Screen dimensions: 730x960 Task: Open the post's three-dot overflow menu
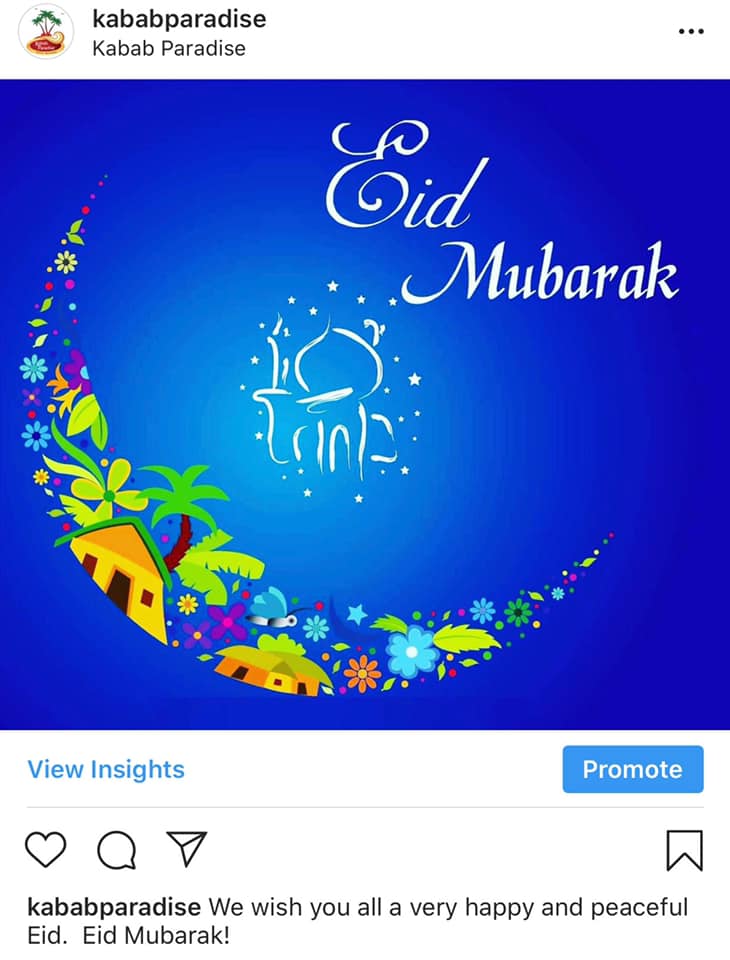click(x=691, y=31)
